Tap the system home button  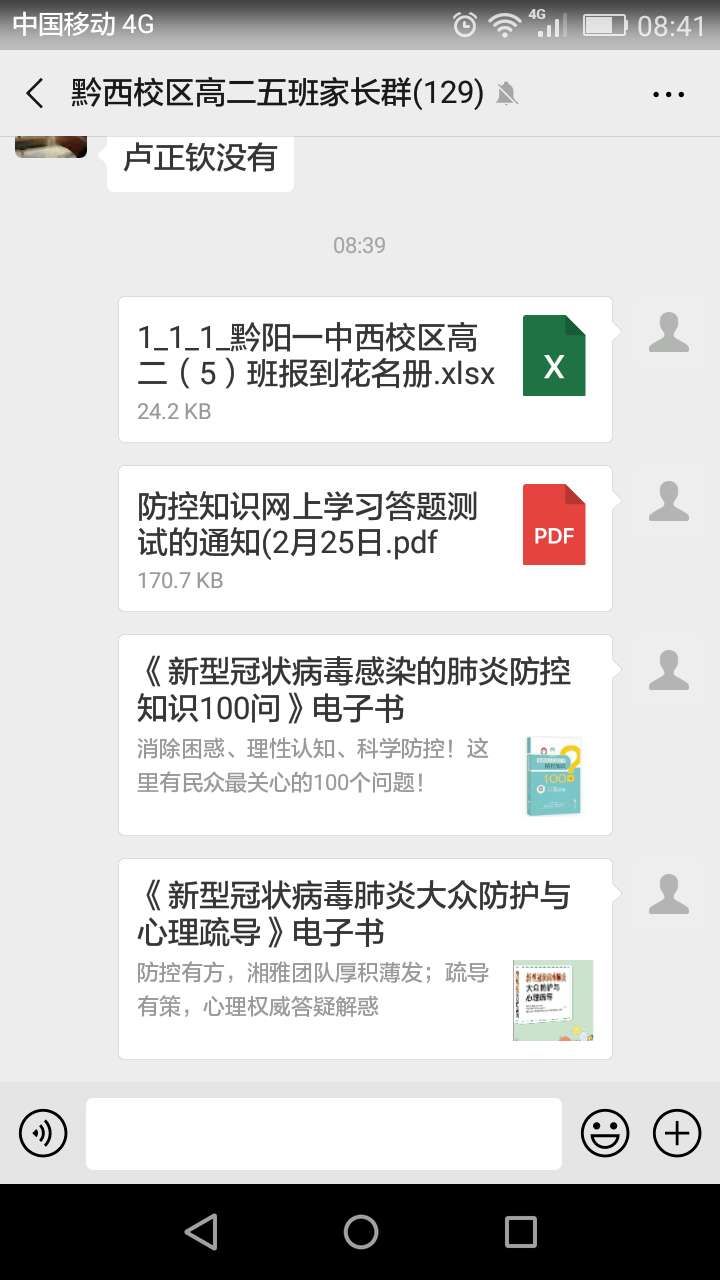[360, 1232]
